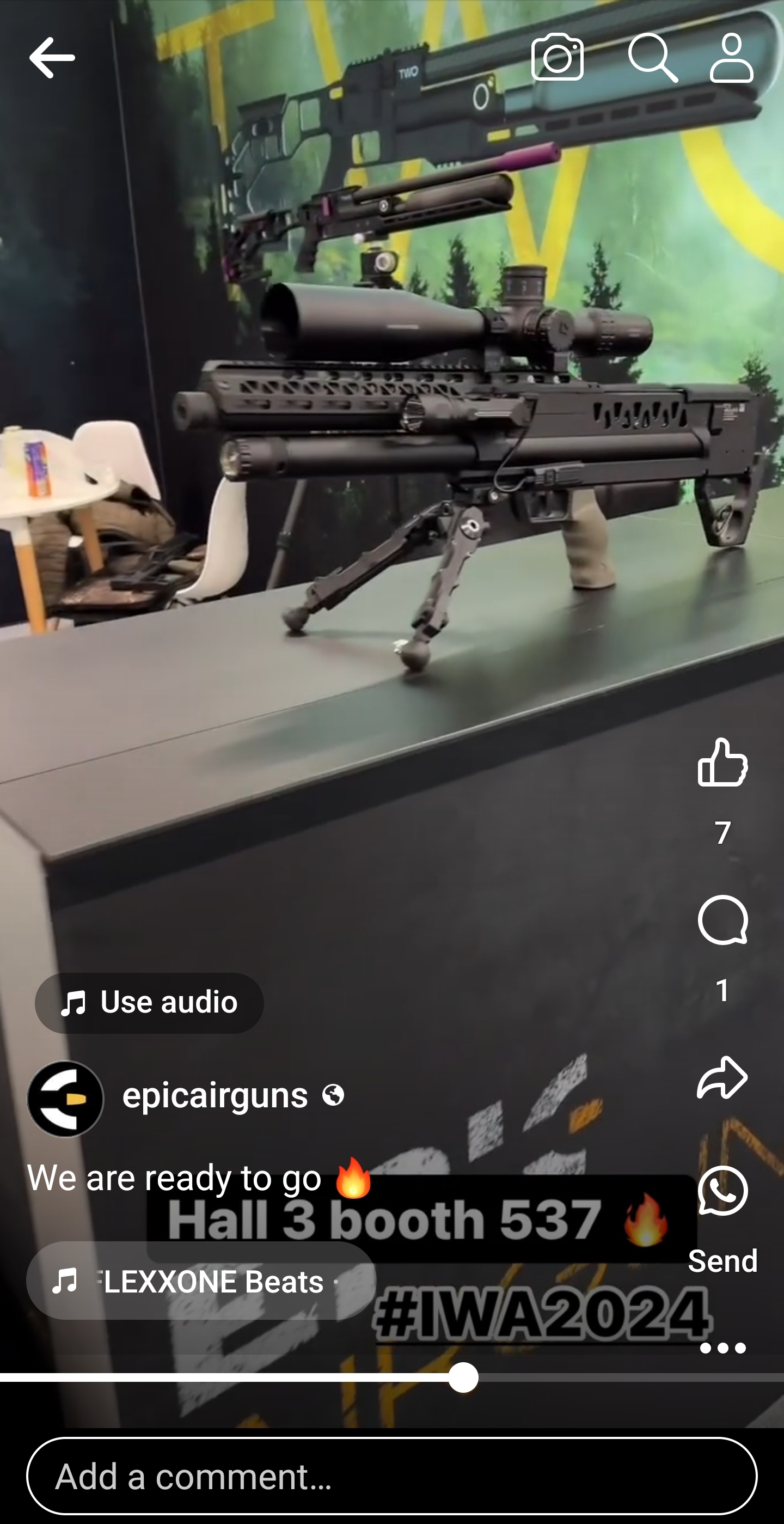Open the search magnifier
The height and width of the screenshot is (1524, 784).
point(652,57)
